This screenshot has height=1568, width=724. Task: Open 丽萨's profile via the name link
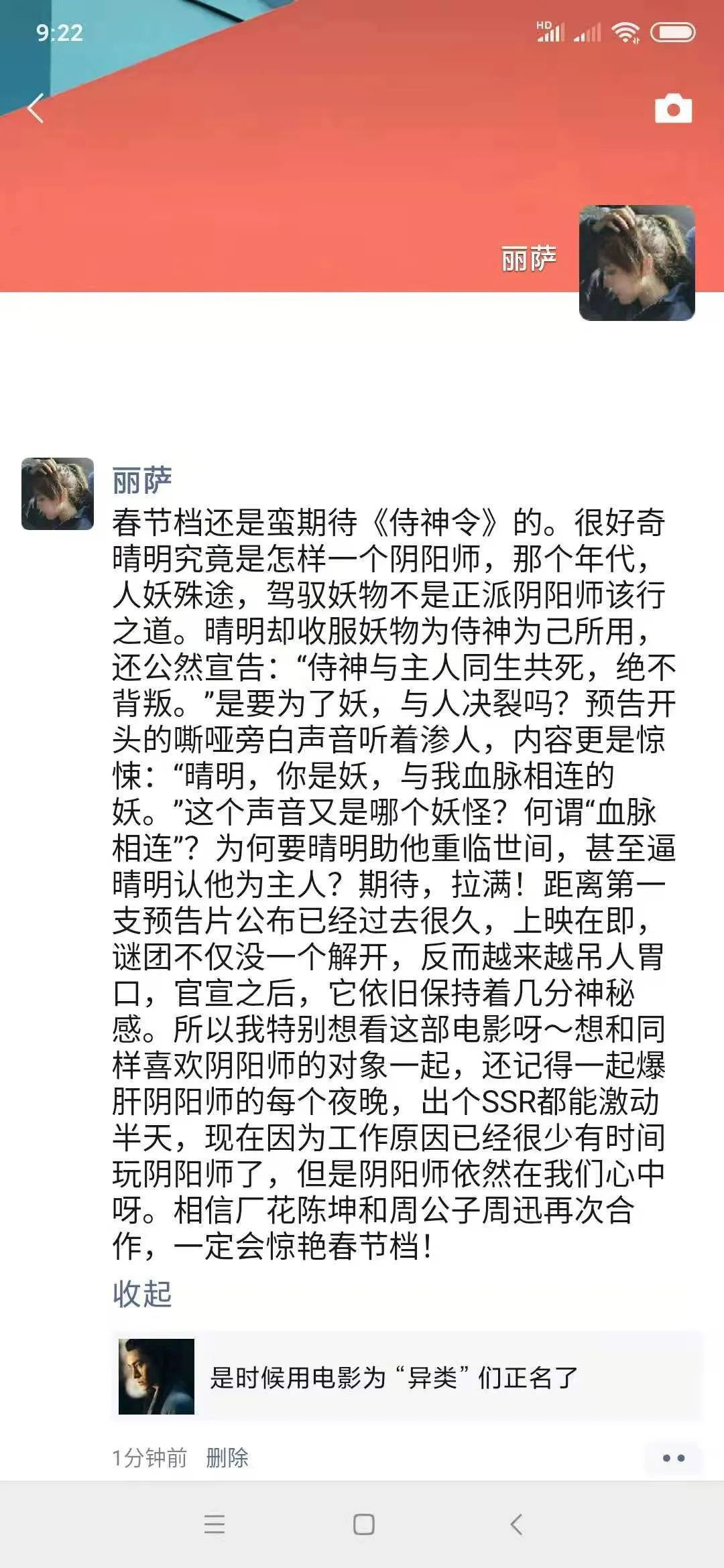[141, 481]
